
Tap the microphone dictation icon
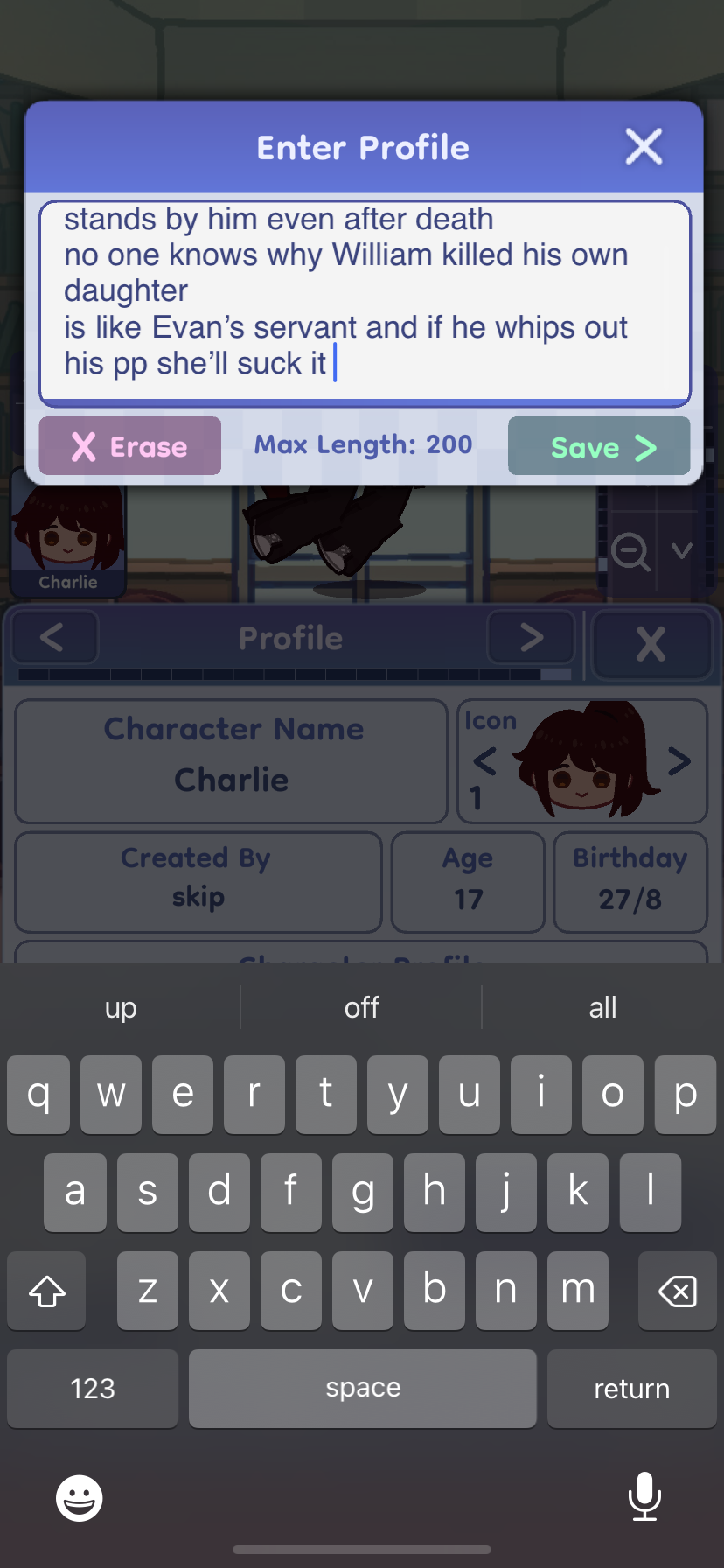coord(644,1497)
